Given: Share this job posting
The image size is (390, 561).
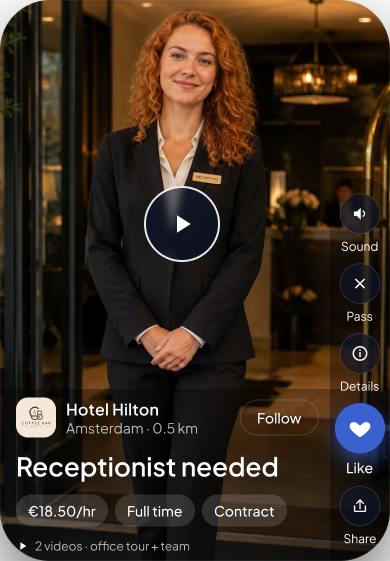Looking at the screenshot, I should pos(360,506).
